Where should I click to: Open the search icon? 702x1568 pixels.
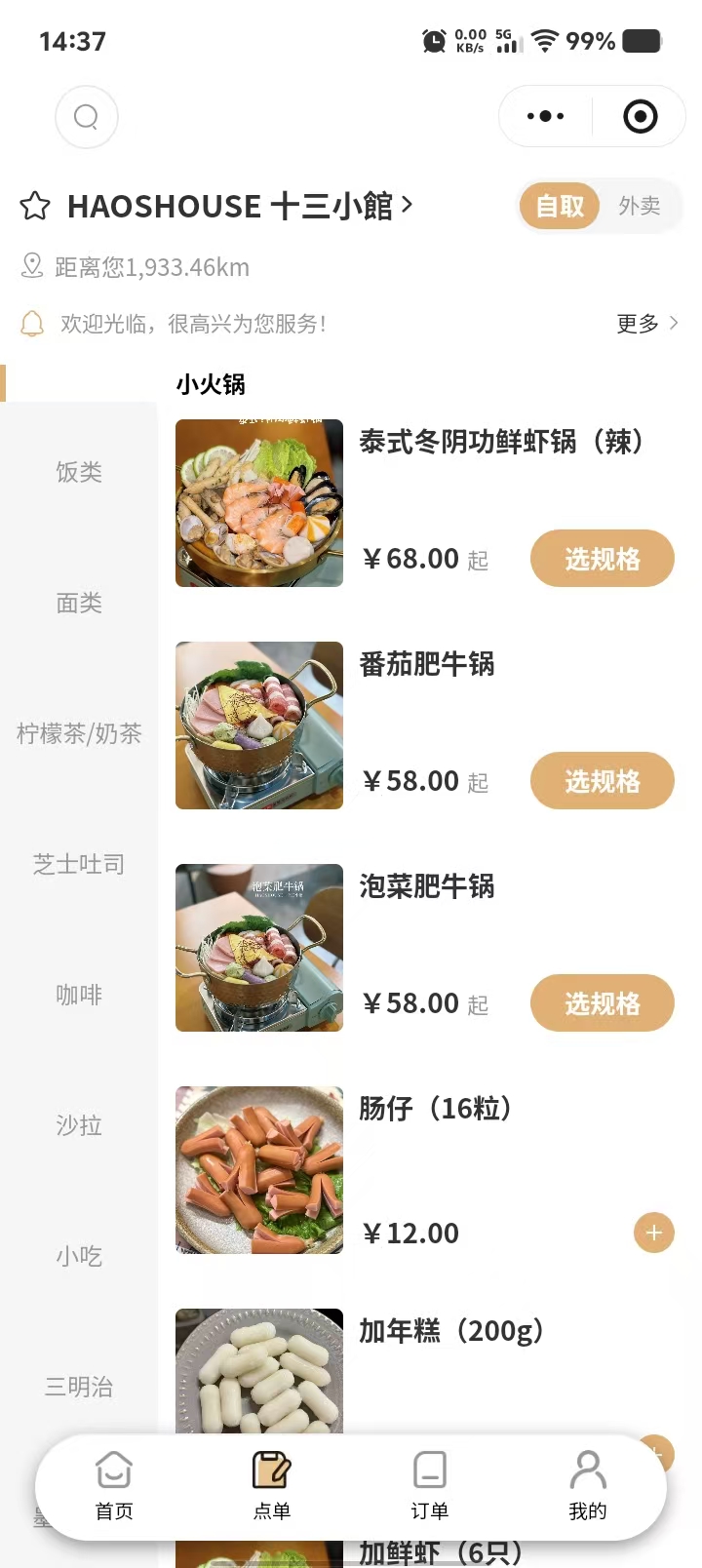pyautogui.click(x=87, y=117)
